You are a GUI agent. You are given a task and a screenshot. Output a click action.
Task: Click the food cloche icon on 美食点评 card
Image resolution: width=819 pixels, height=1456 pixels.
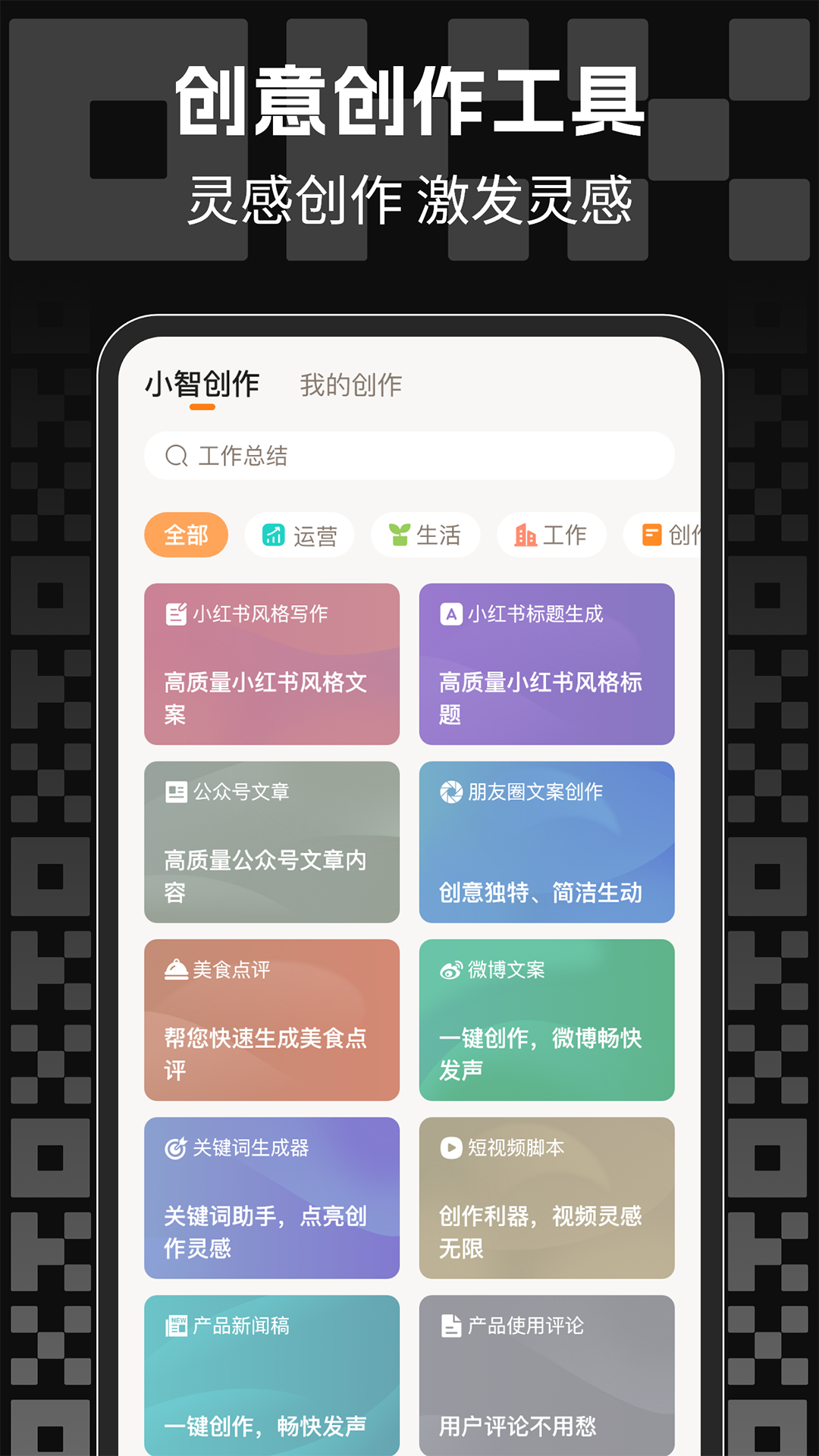(x=175, y=970)
